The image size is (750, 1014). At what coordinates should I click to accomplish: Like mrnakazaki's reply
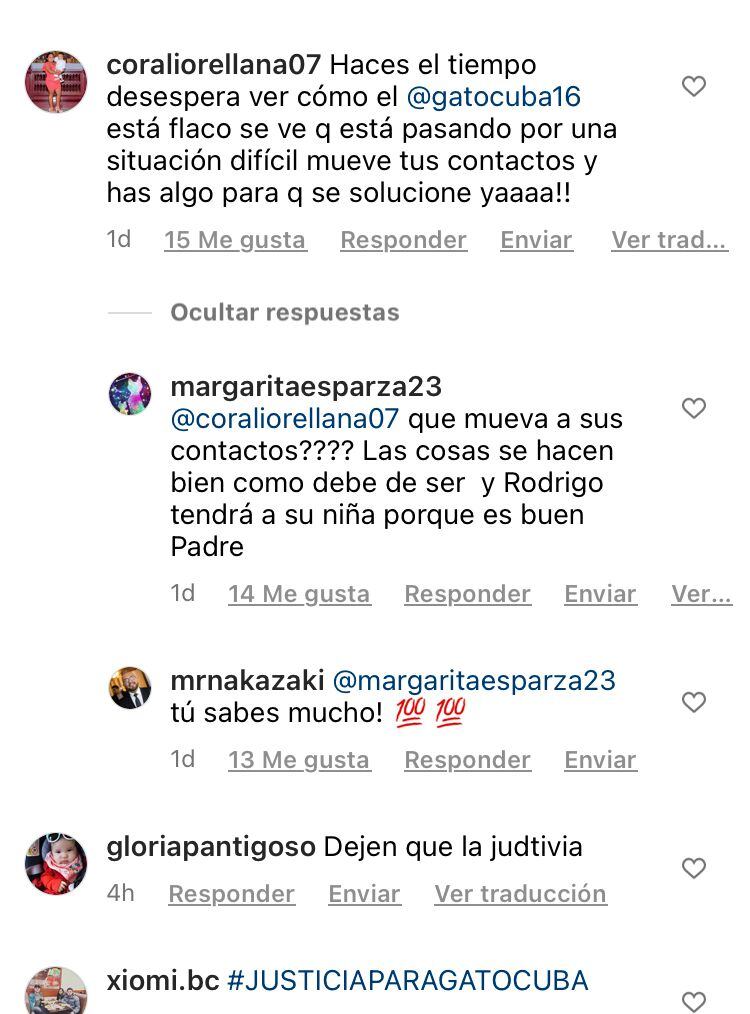694,702
